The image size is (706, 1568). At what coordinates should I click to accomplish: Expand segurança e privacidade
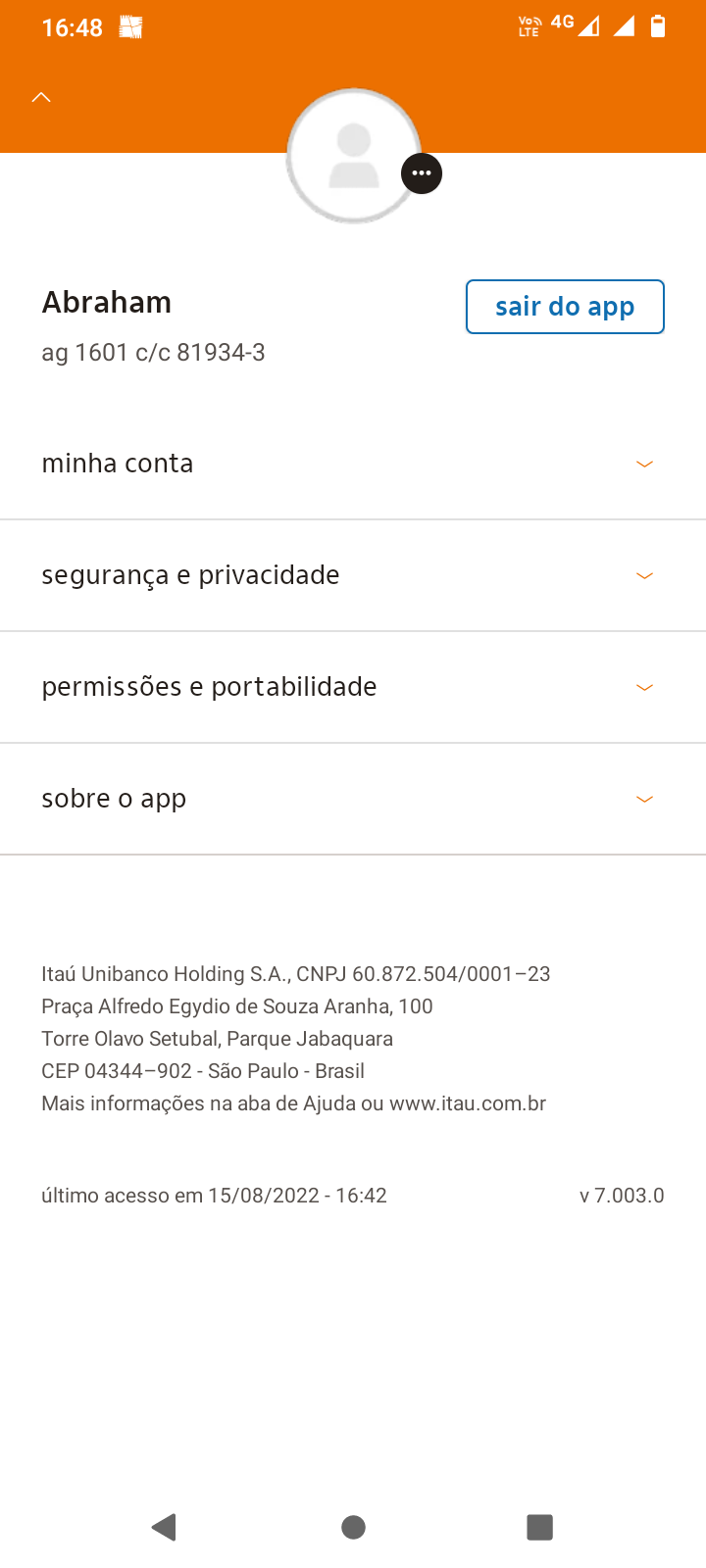pos(644,575)
